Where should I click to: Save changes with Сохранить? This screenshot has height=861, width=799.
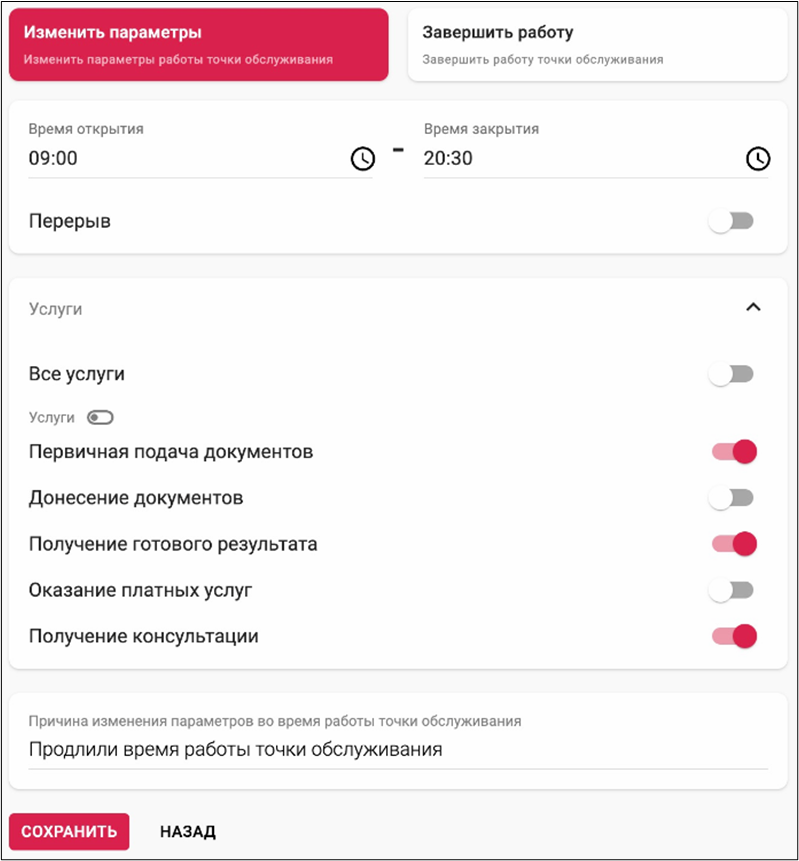[x=69, y=831]
